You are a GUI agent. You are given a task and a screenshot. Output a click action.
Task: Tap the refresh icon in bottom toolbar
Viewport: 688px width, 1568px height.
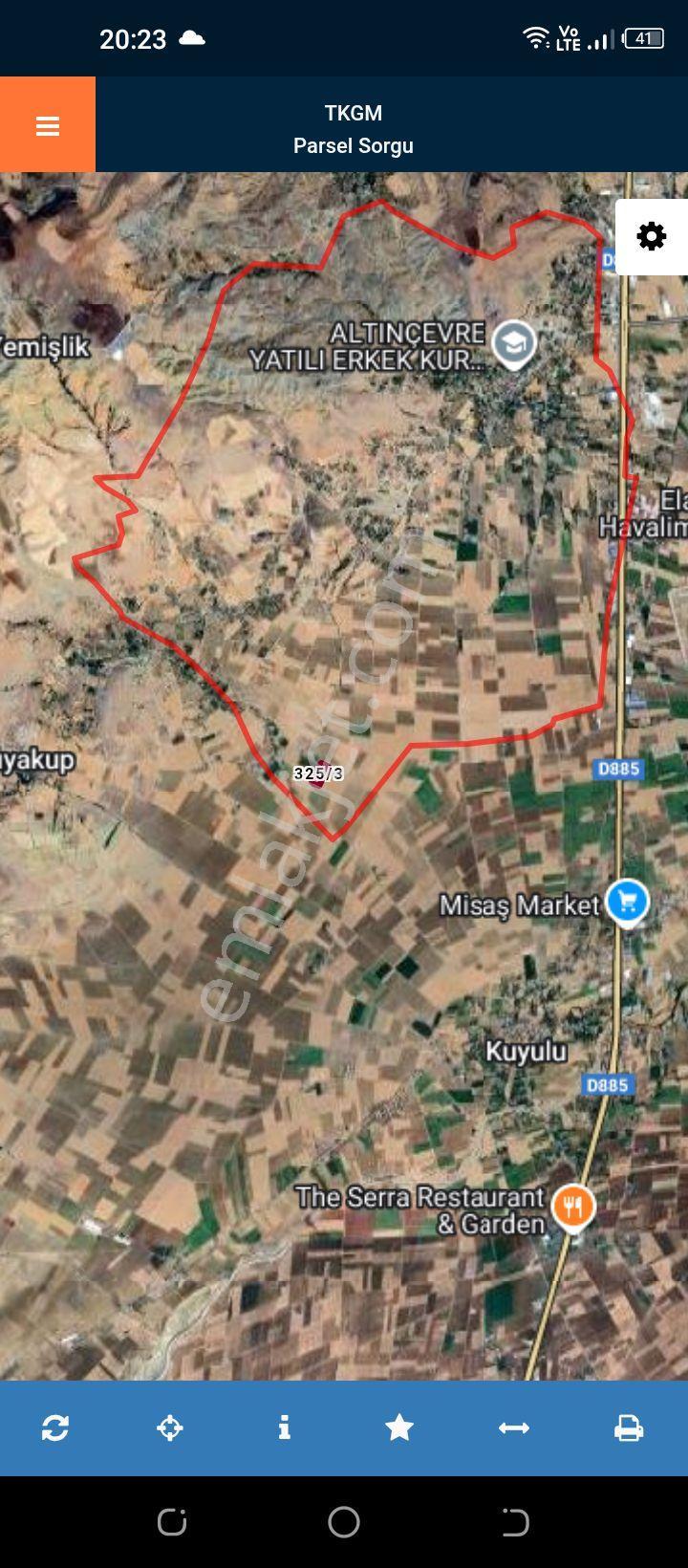click(x=55, y=1428)
